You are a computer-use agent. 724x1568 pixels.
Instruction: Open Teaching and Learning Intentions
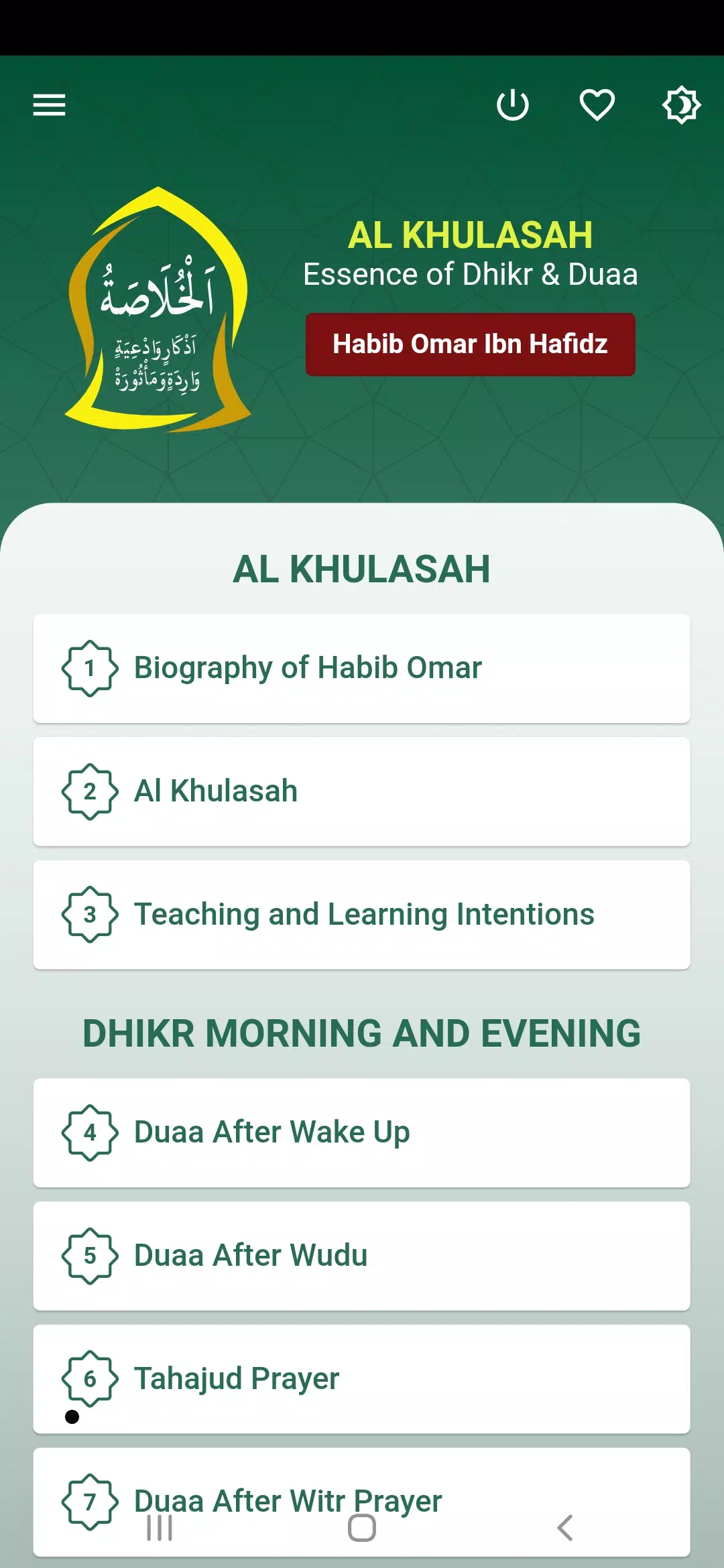click(x=362, y=915)
